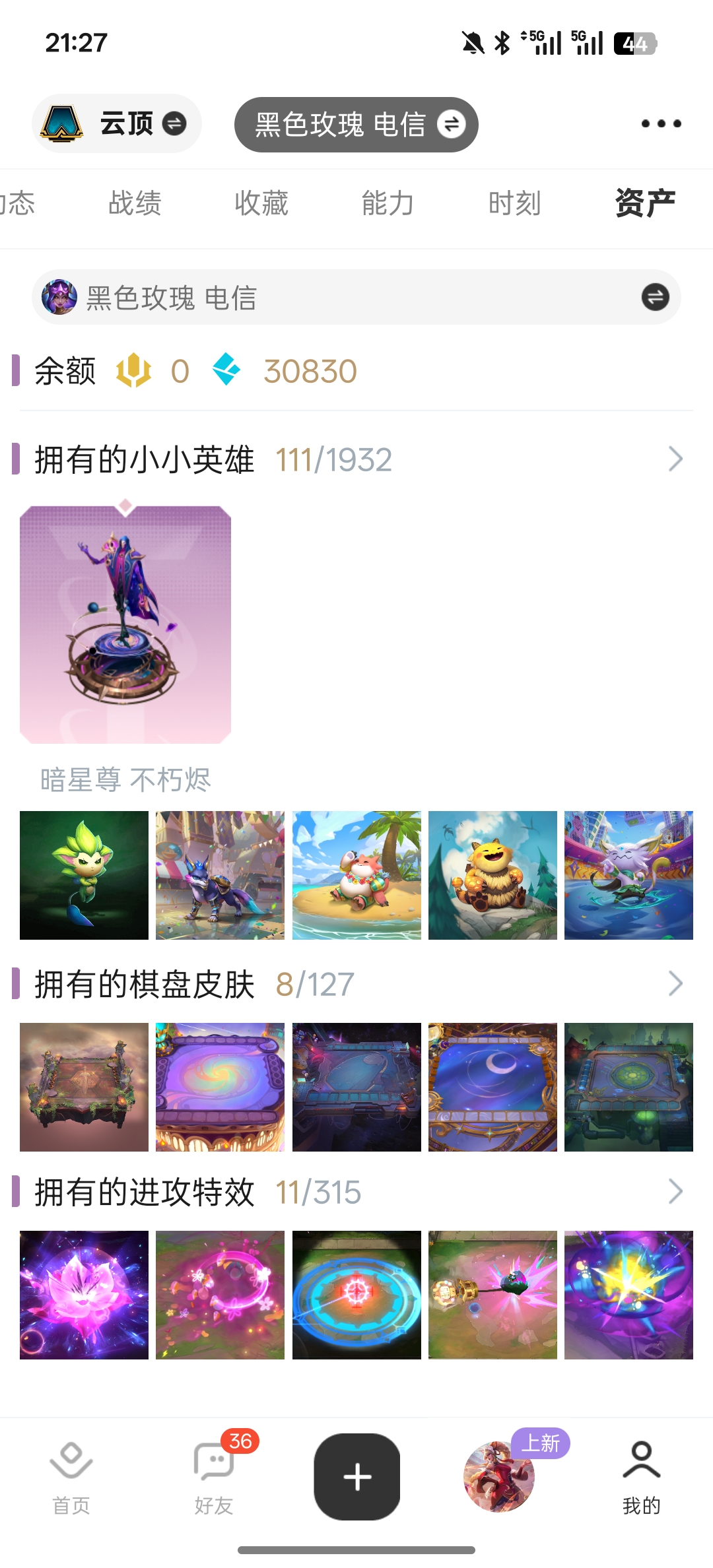Image resolution: width=713 pixels, height=1568 pixels.
Task: Switch game mode via 云顶 selector
Action: [117, 123]
